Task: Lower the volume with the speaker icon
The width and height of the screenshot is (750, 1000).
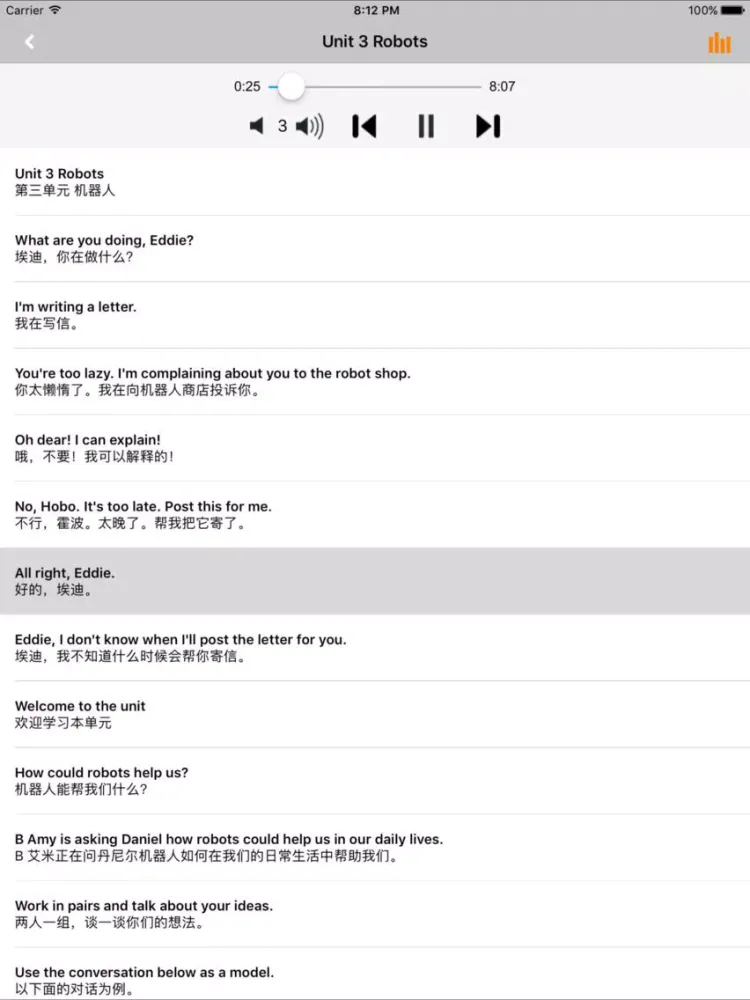Action: [x=257, y=126]
